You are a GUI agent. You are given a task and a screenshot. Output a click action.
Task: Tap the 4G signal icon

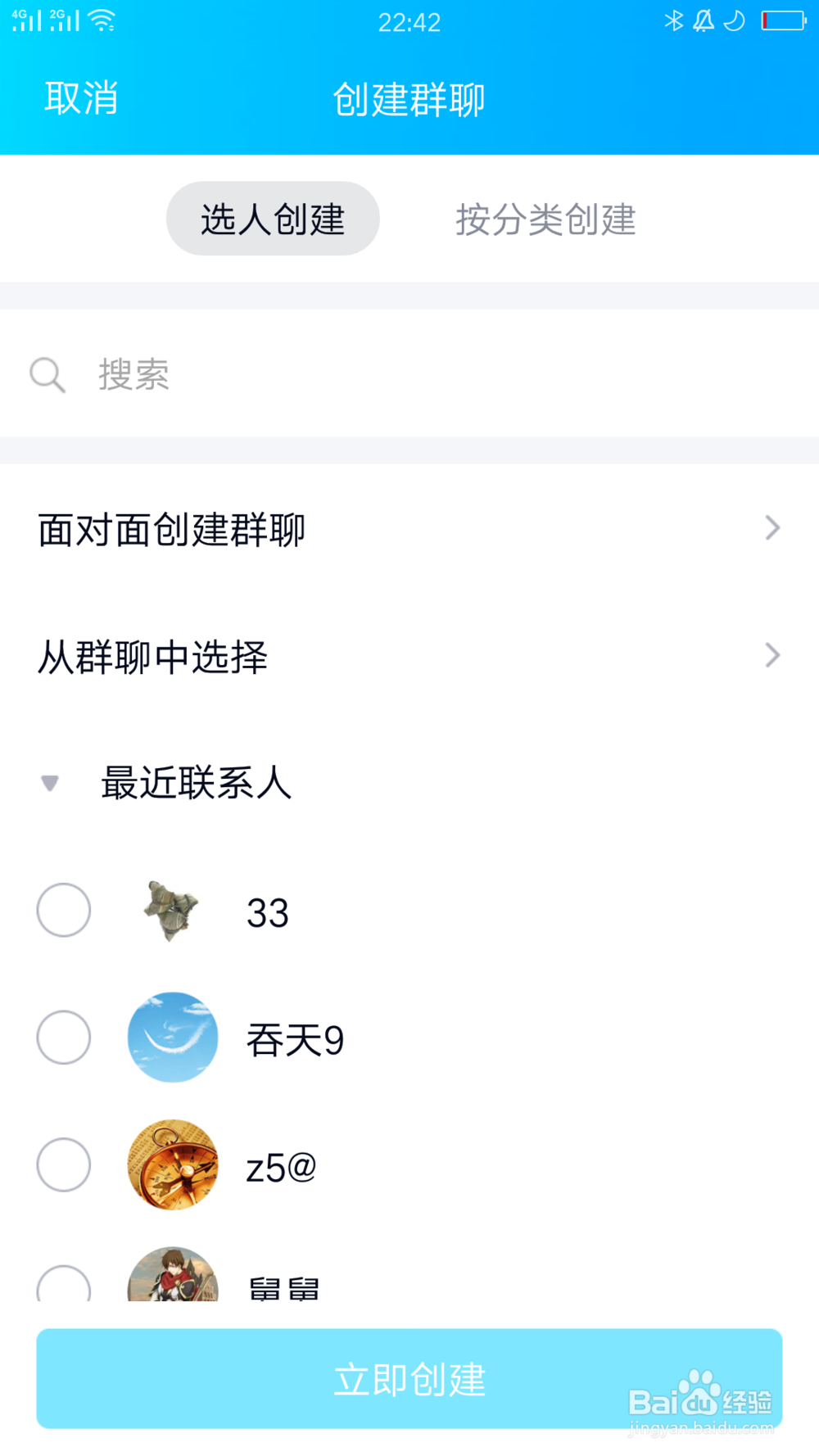26,20
